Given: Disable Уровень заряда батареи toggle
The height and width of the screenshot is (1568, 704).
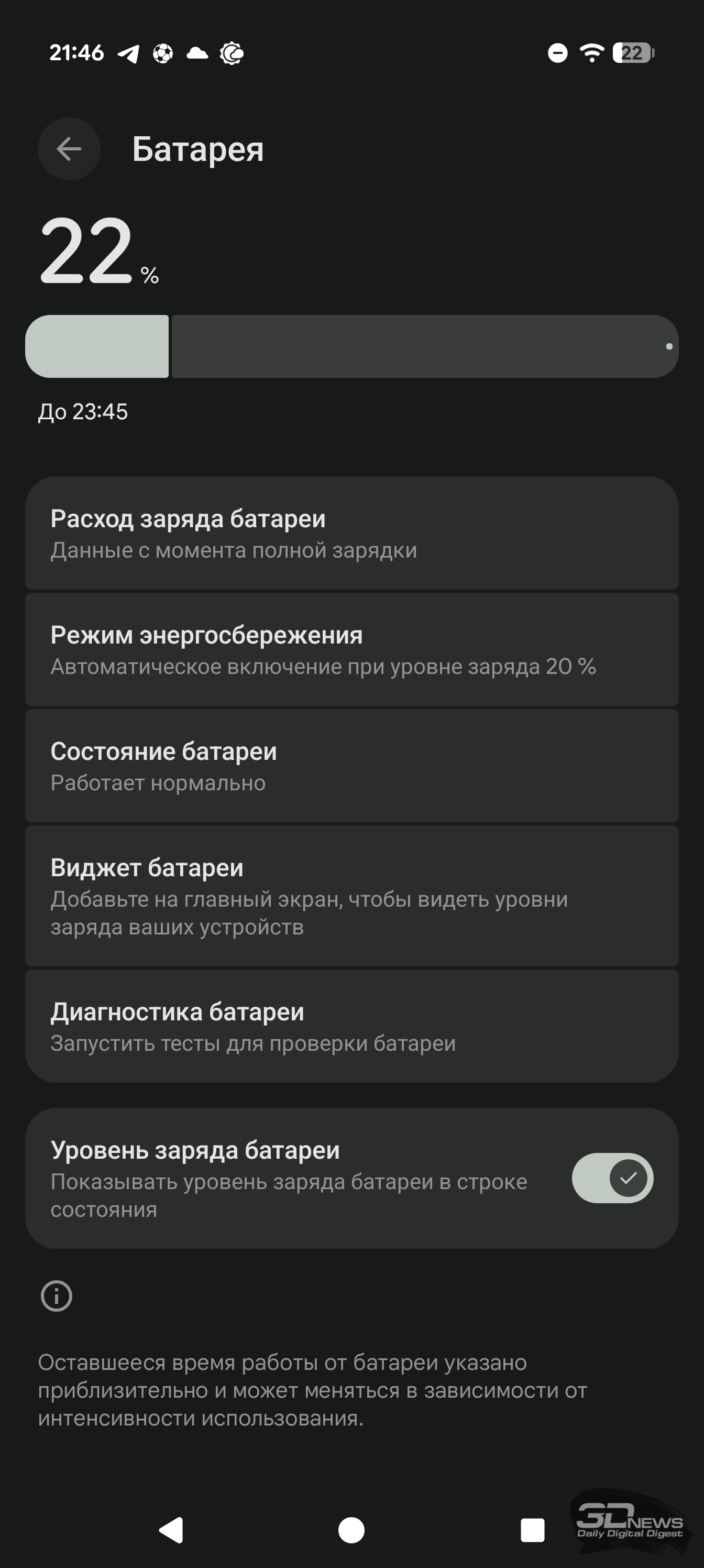Looking at the screenshot, I should [x=612, y=1178].
